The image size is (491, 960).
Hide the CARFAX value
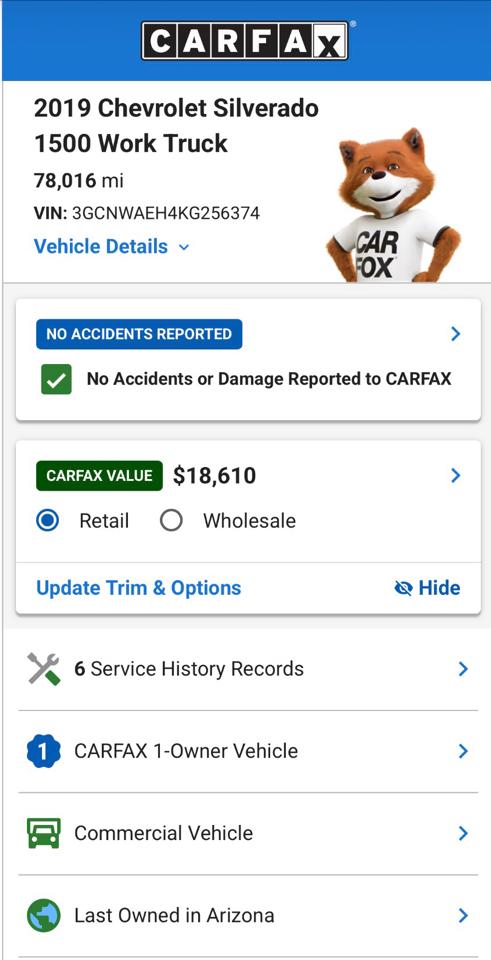click(427, 588)
